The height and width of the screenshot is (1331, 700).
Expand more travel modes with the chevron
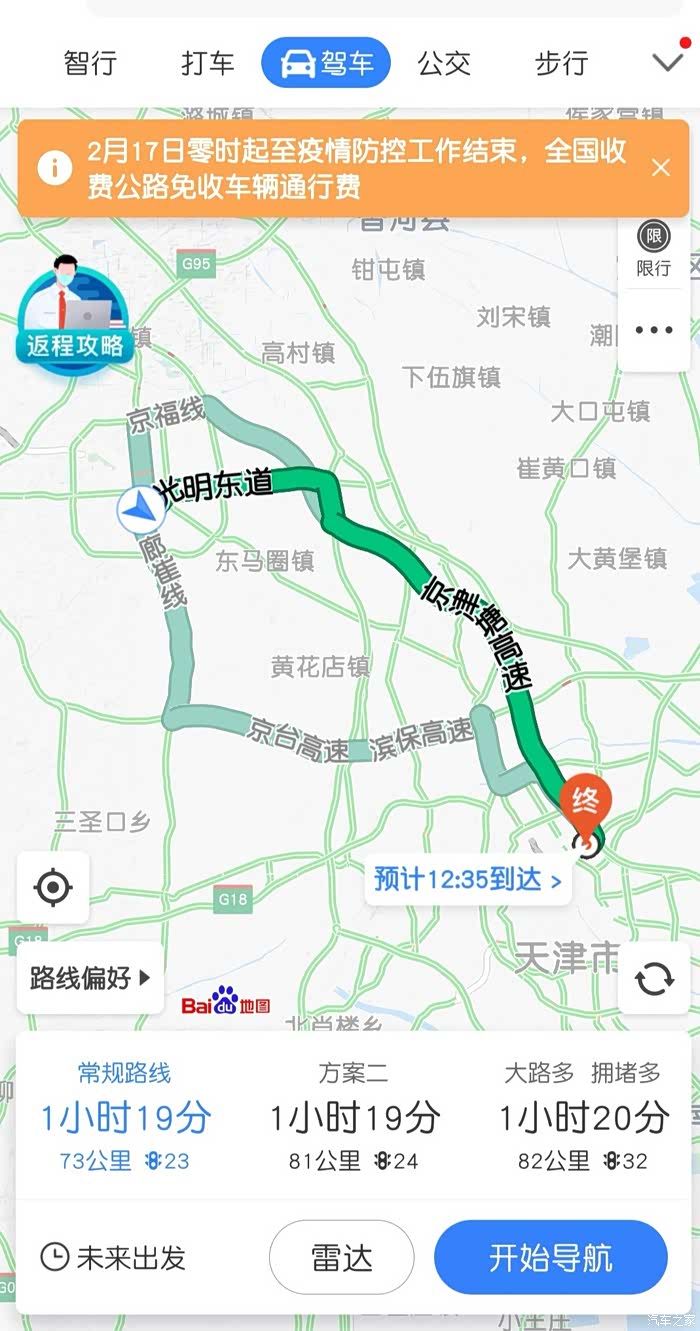pos(668,63)
